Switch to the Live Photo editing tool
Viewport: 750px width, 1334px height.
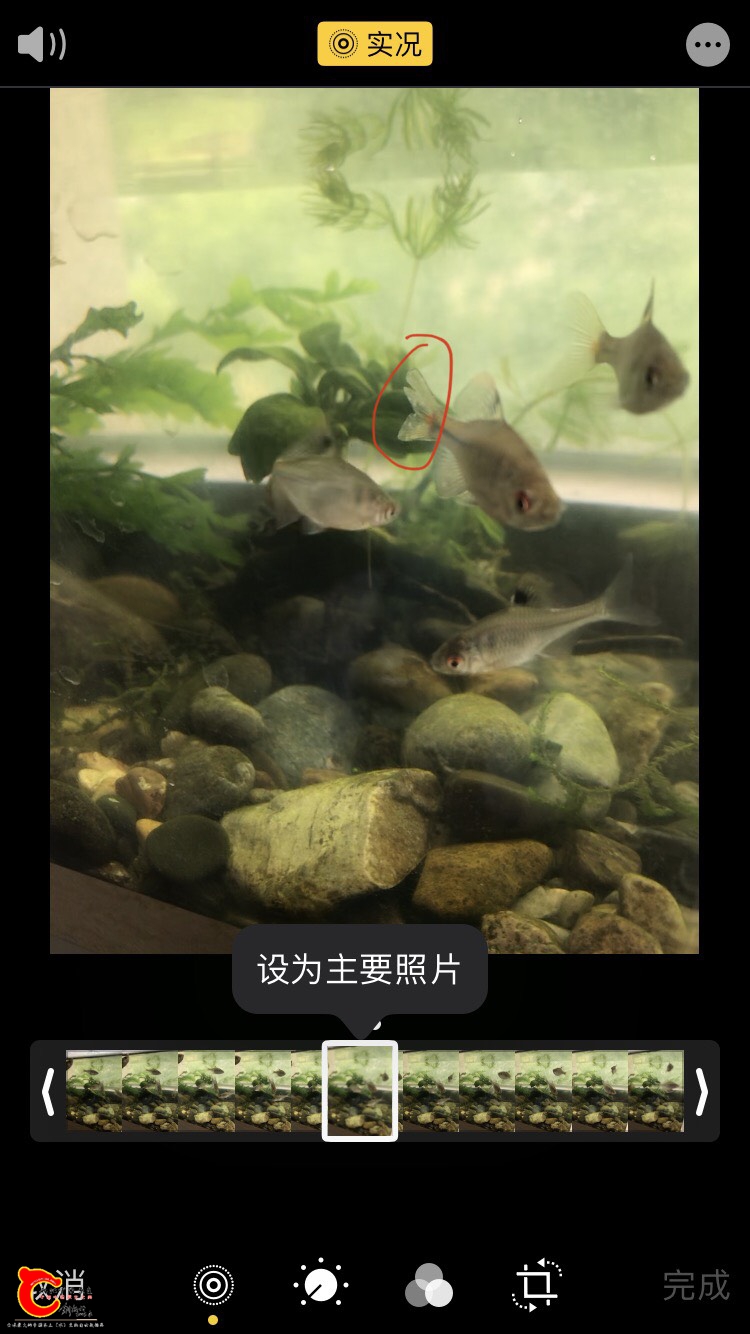click(213, 1285)
